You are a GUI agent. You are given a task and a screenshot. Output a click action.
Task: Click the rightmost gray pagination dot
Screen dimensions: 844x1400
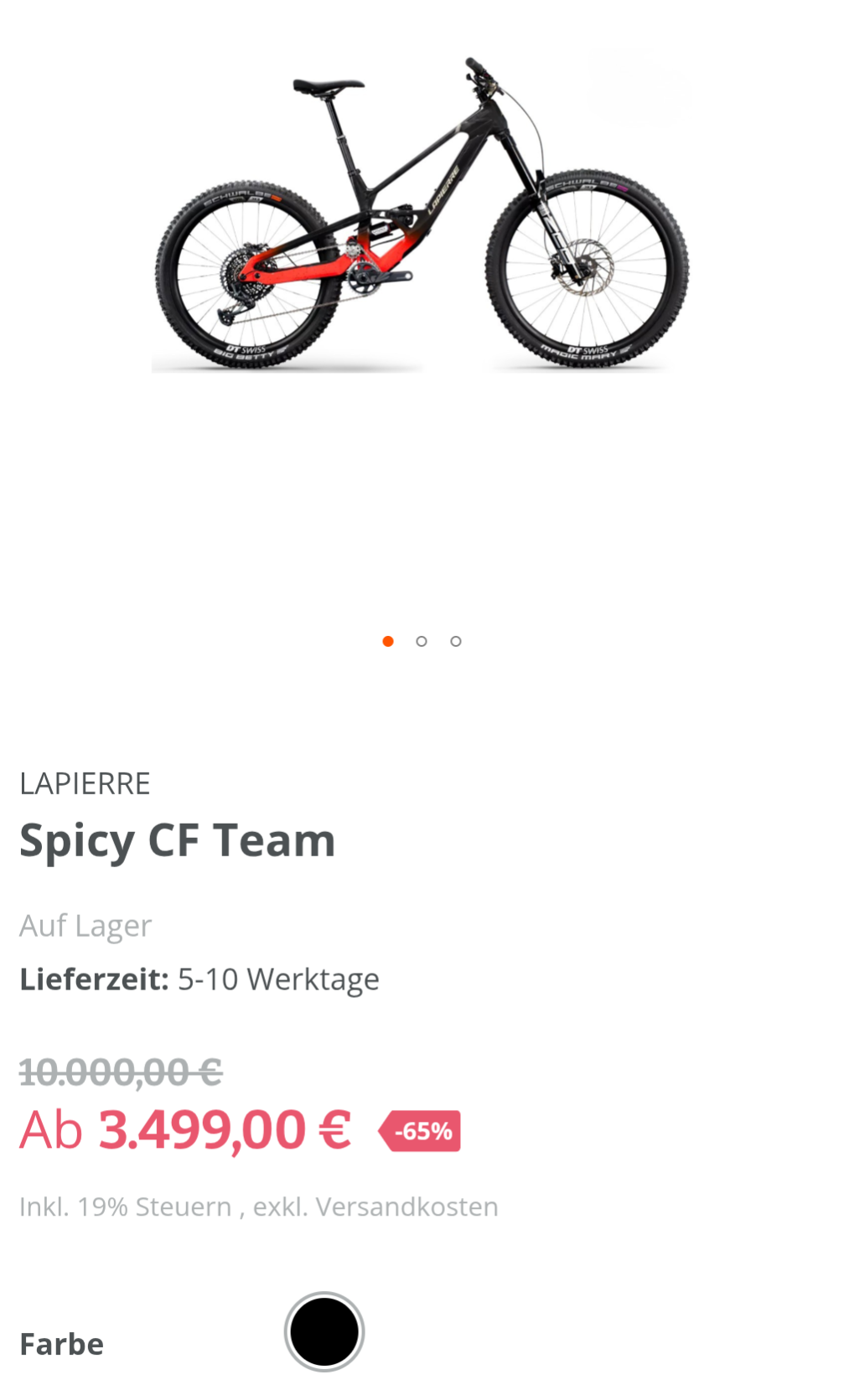click(455, 640)
